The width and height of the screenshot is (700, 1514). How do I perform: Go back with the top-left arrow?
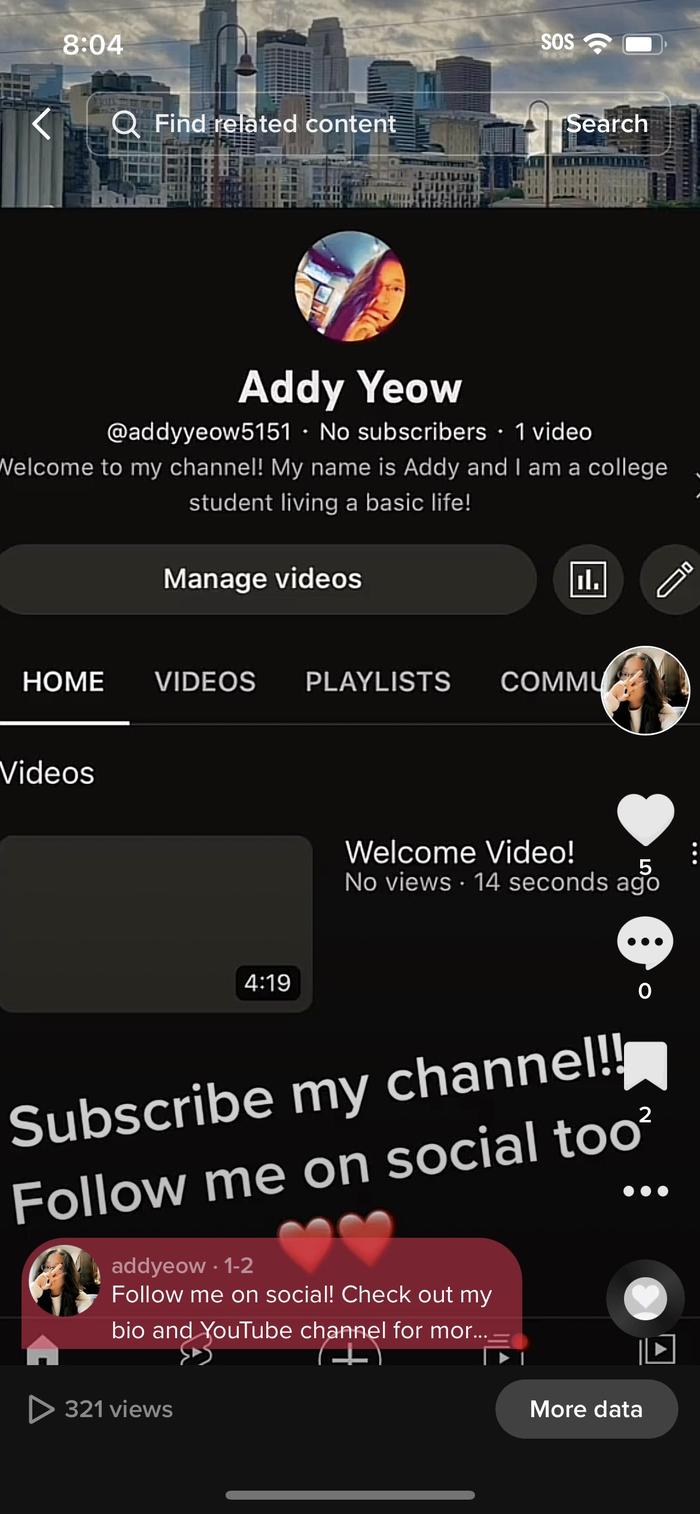(x=41, y=125)
